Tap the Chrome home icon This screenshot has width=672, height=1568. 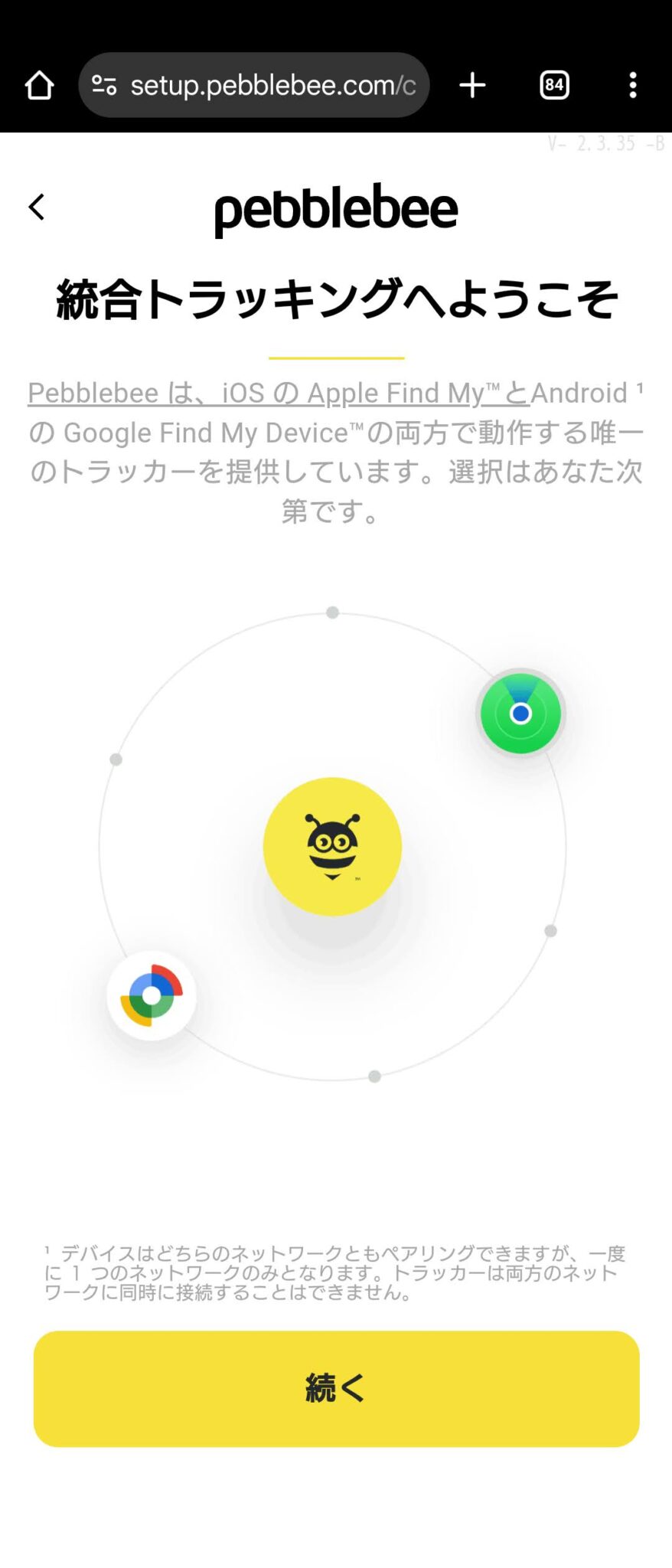coord(38,85)
